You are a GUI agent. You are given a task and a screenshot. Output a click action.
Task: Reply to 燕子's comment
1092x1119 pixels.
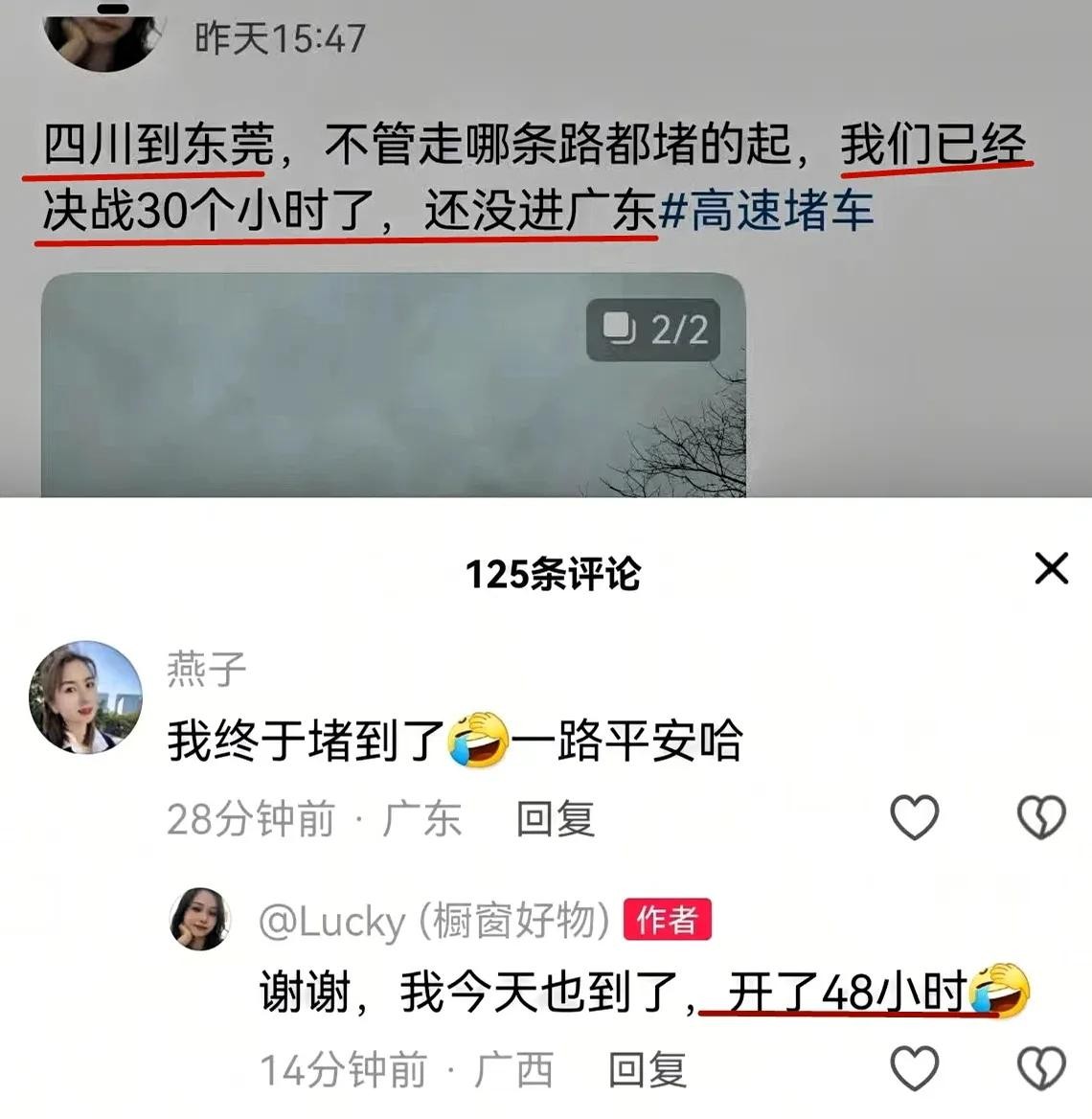click(556, 819)
